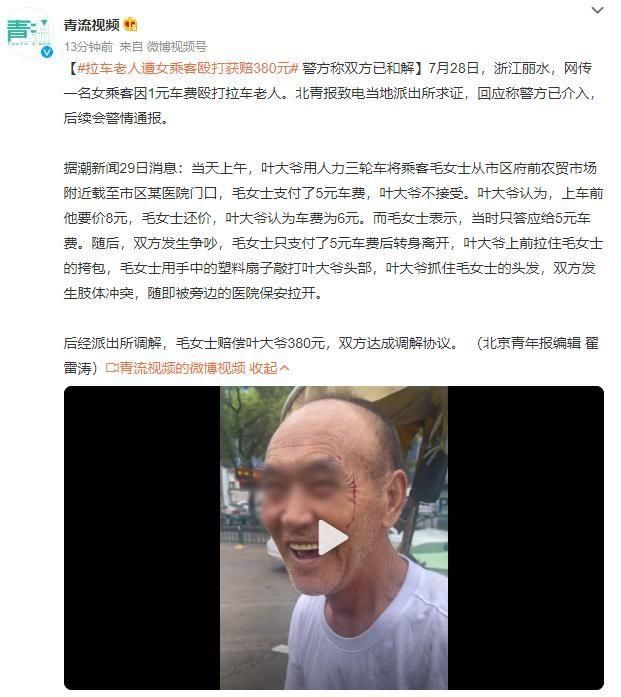Expand the post options chevron
The image size is (621, 697).
(597, 10)
